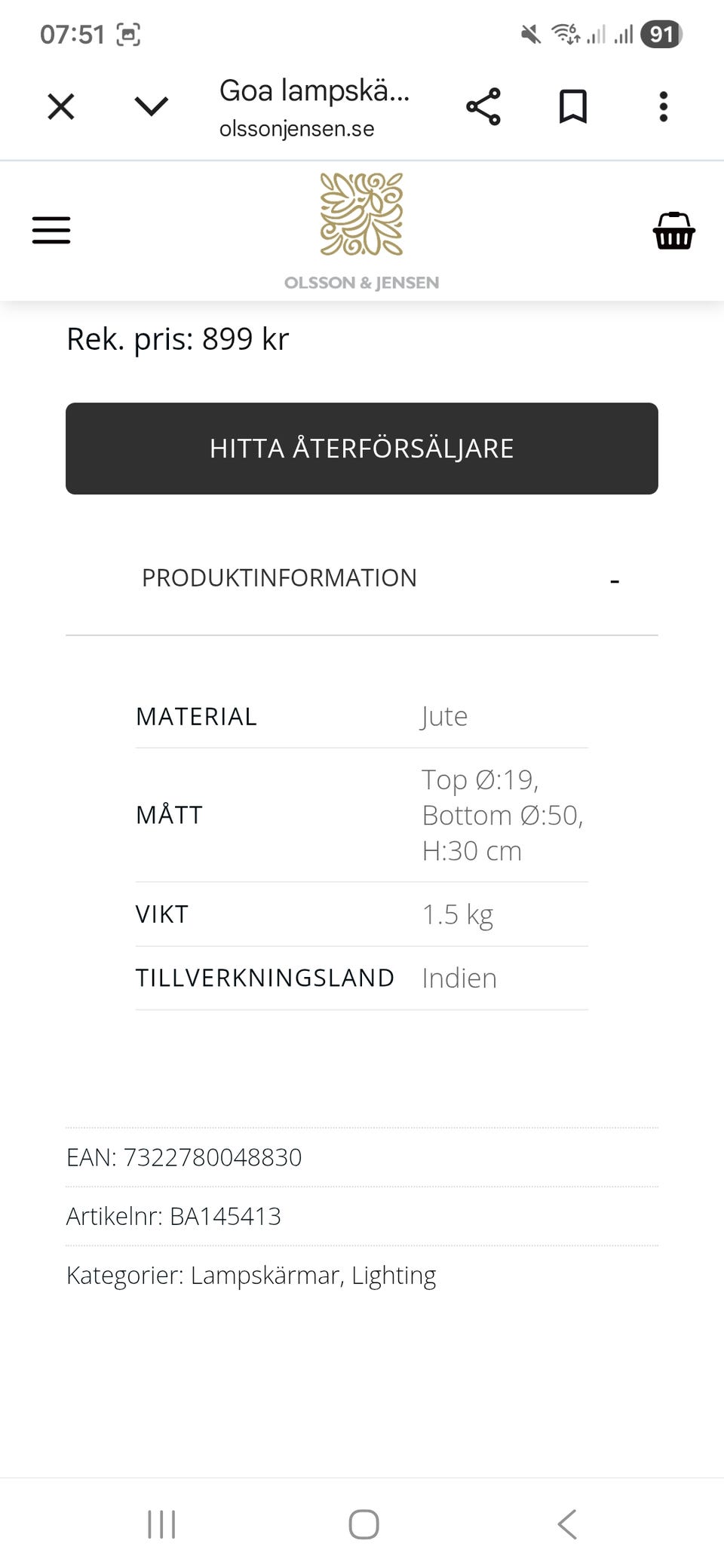Go back with system back button
Viewport: 724px width, 1568px height.
[x=567, y=1524]
